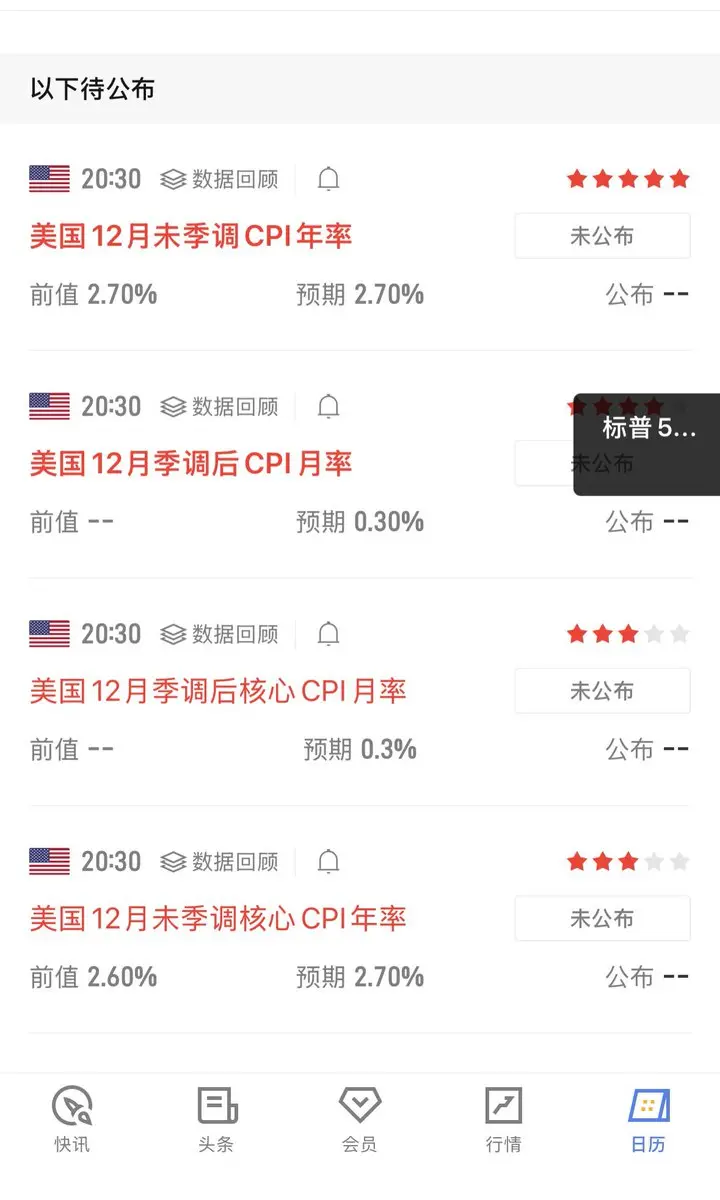Open 美国12月未季调CPI年率 details
The height and width of the screenshot is (1200, 720).
(x=191, y=237)
